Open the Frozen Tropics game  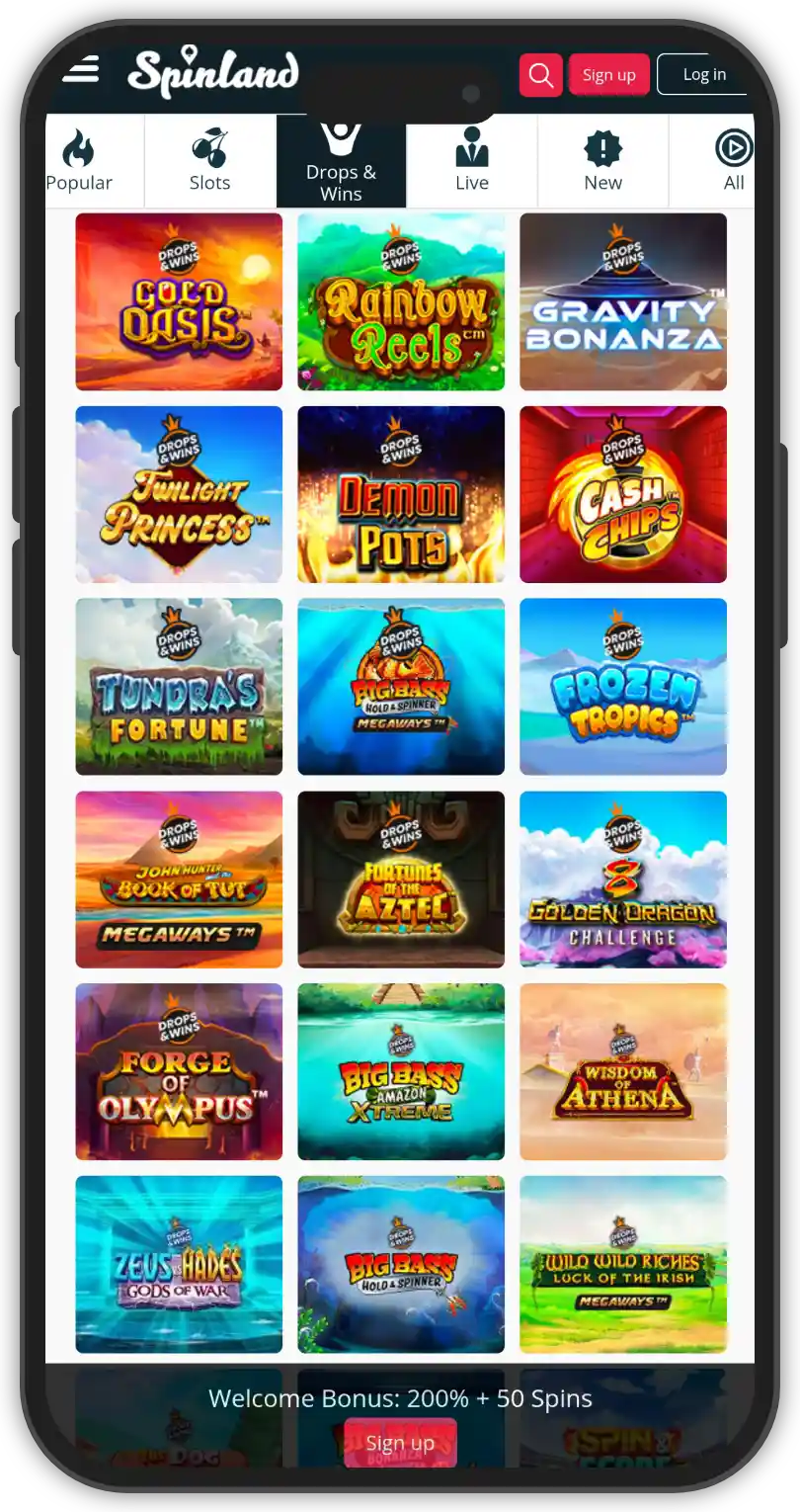point(623,687)
